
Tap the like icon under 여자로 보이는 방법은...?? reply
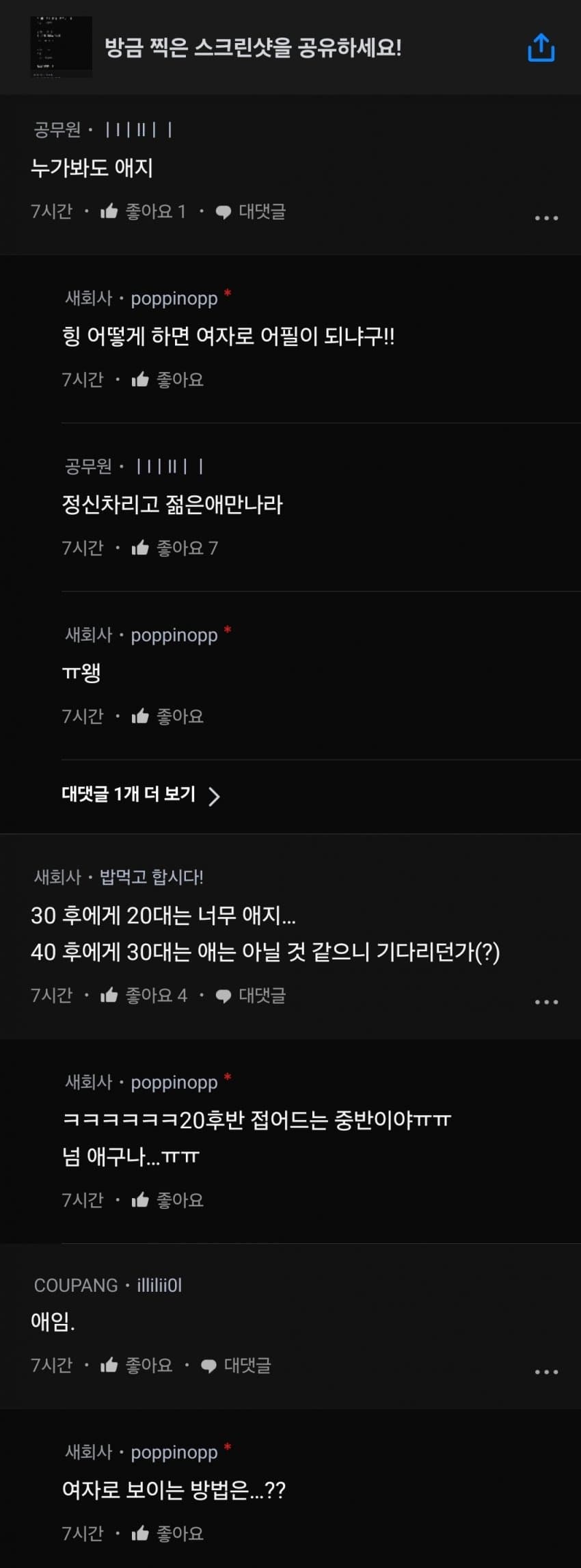(x=139, y=1533)
